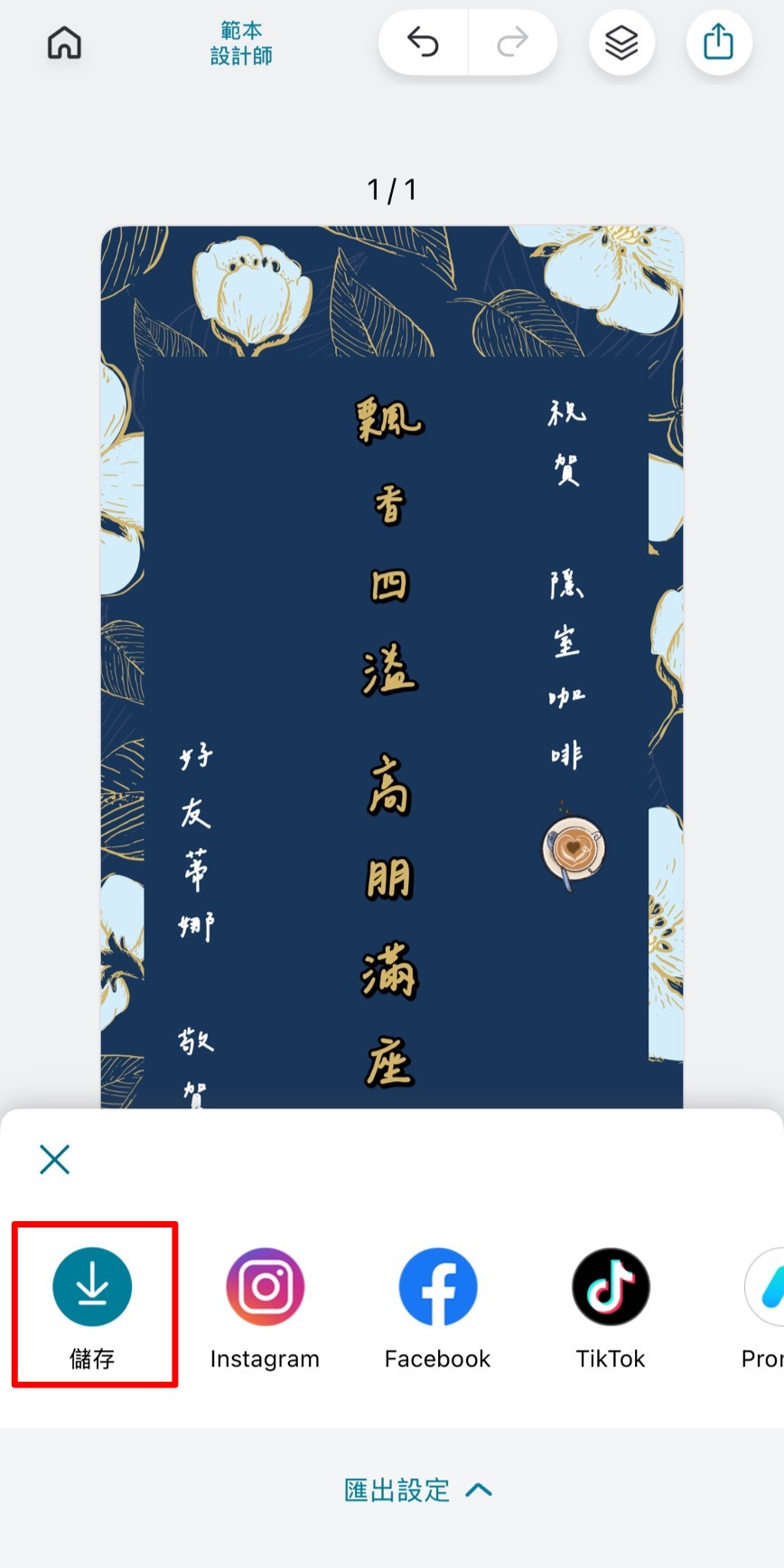This screenshot has height=1568, width=784.
Task: Open the 範本設計師 link
Action: coord(241,43)
